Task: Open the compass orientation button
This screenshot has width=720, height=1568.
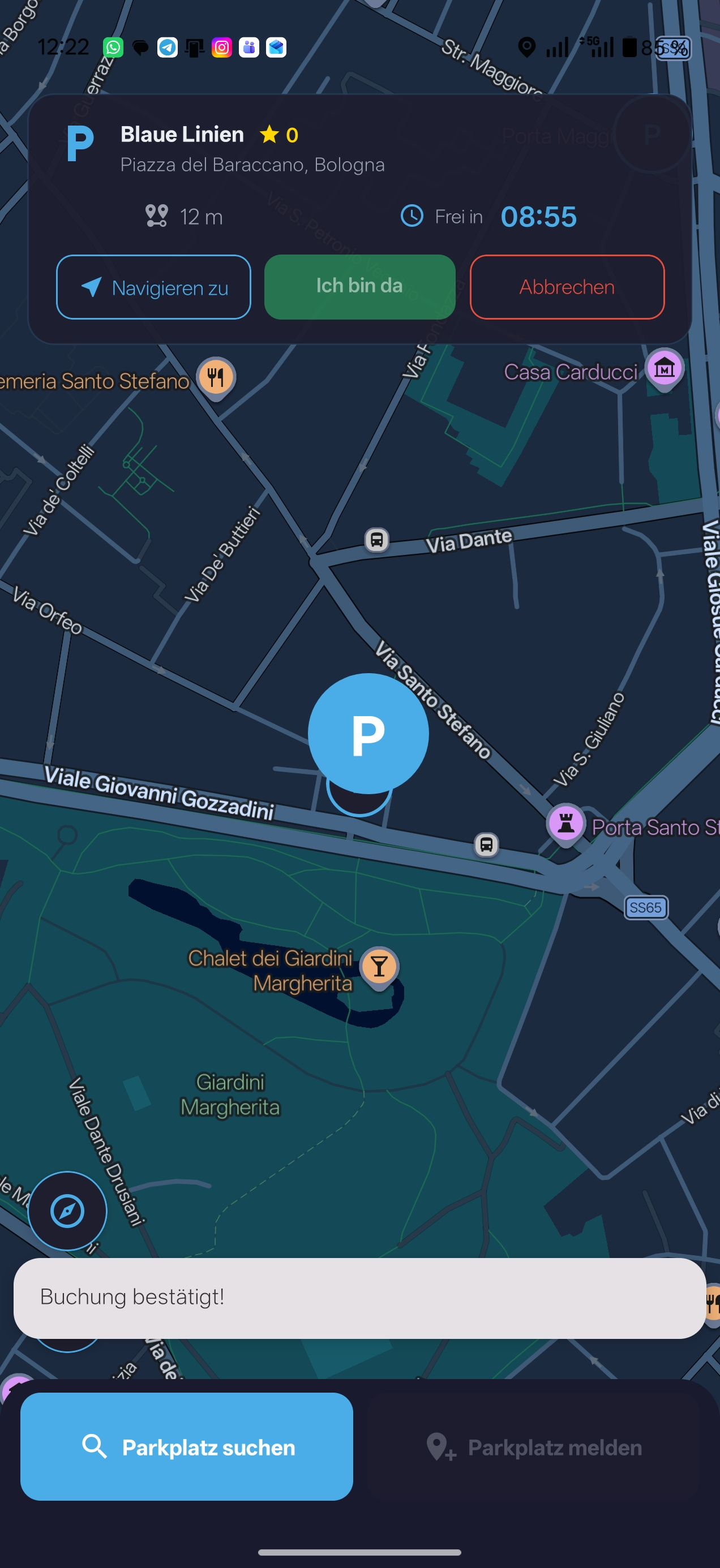Action: click(x=67, y=1211)
